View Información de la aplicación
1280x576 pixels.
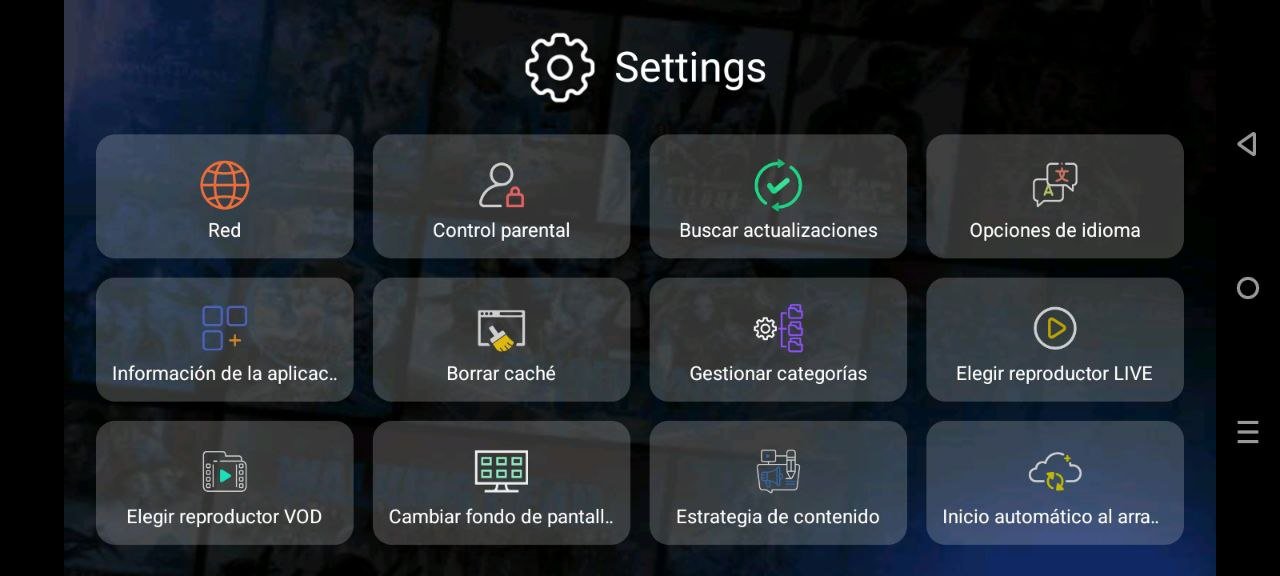pos(224,340)
